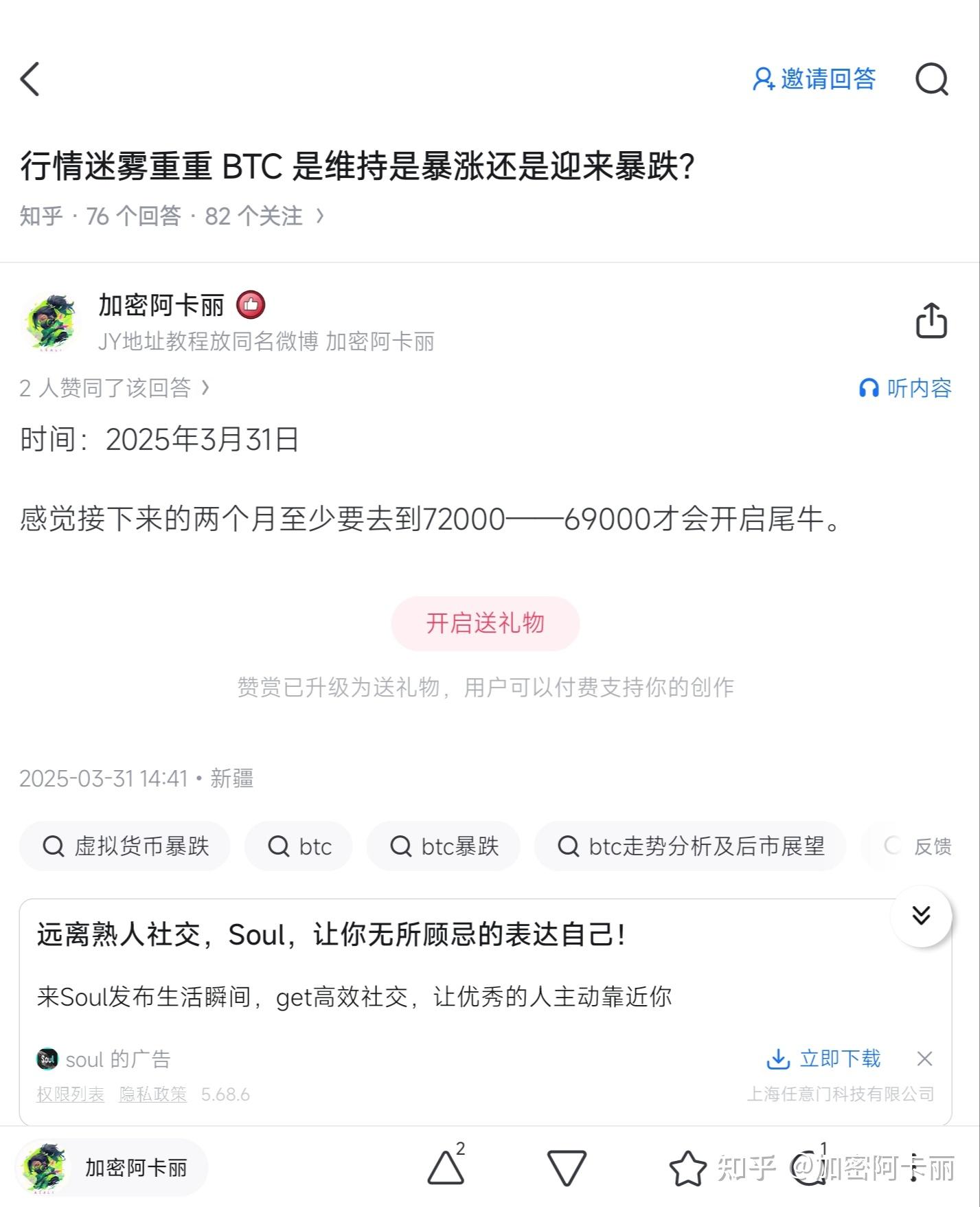Screen dimensions: 980x1207
Task: Search the 虚拟货币暴跌 chip
Action: coord(125,846)
